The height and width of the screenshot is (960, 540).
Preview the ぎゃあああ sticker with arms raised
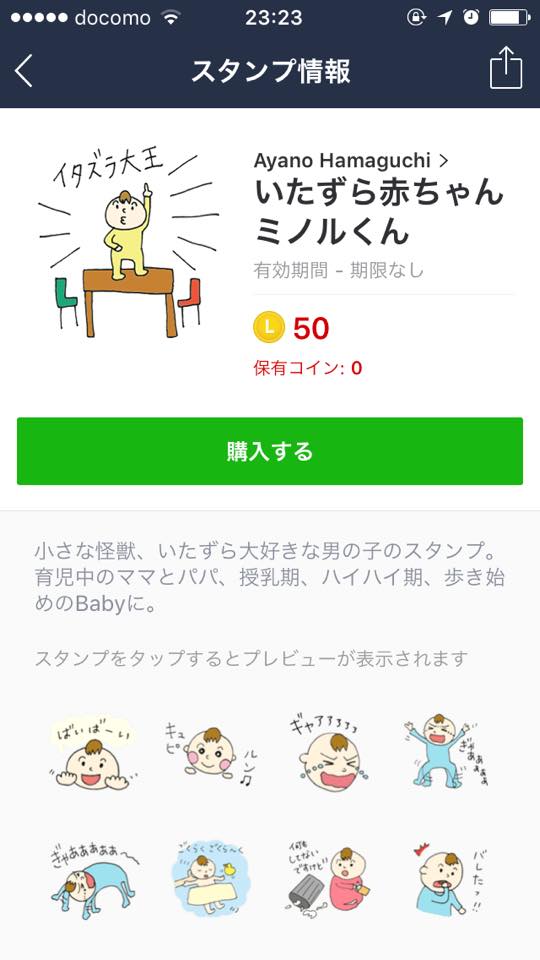click(x=446, y=754)
